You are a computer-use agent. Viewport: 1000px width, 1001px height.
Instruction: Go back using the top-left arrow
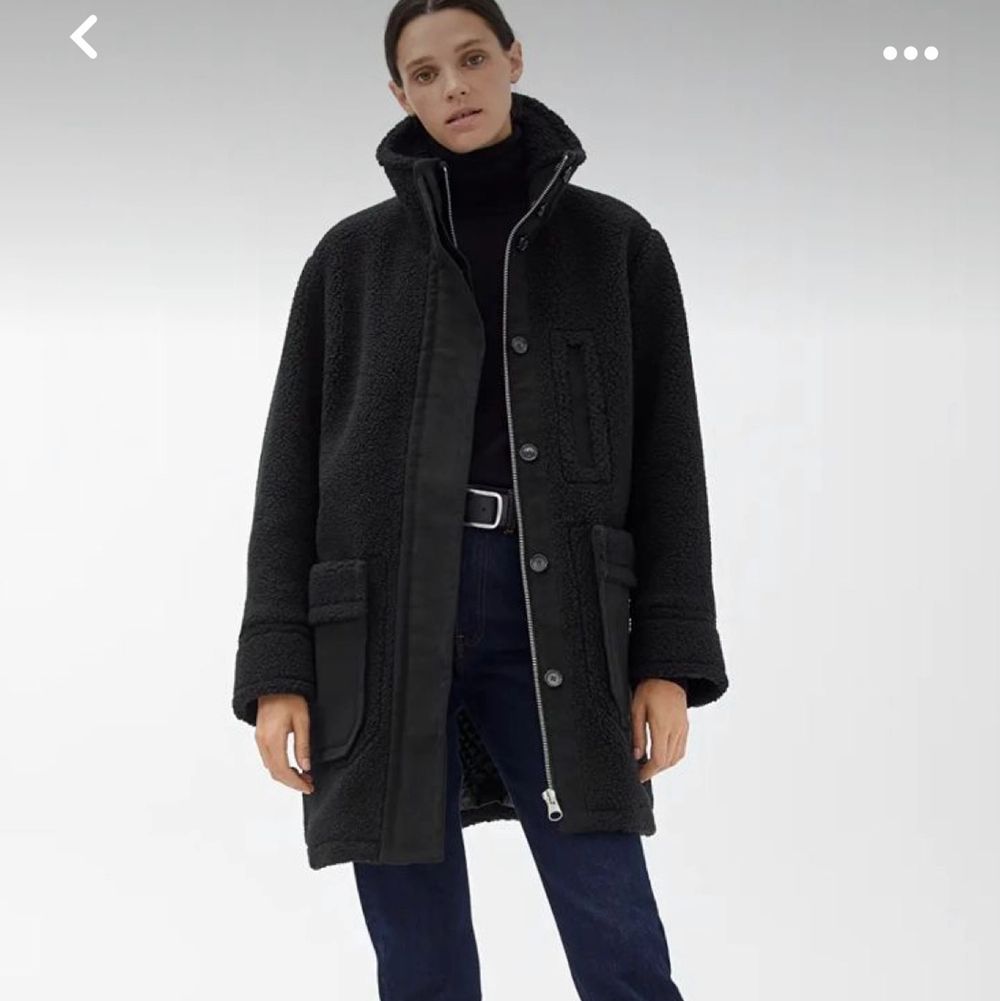84,38
